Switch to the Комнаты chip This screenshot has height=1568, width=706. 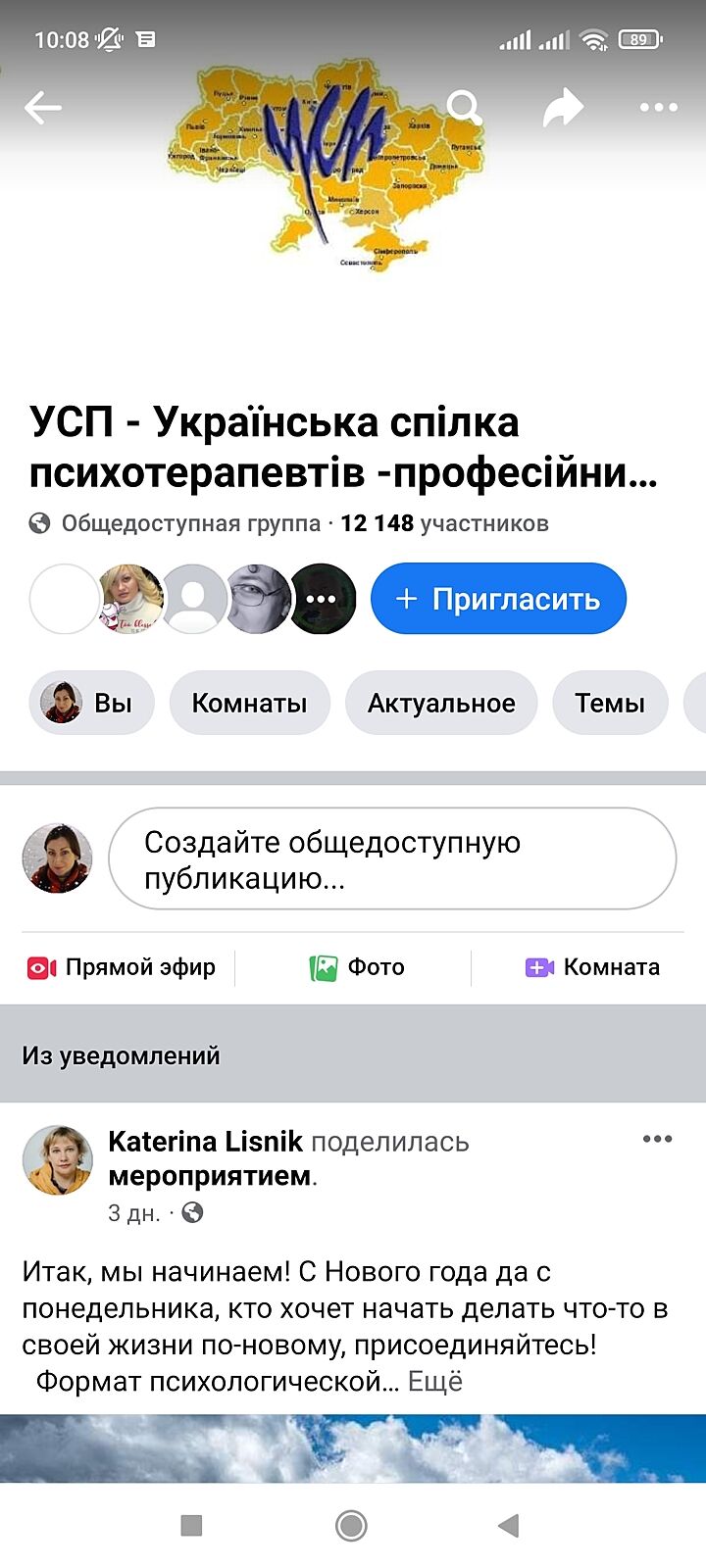[x=249, y=703]
